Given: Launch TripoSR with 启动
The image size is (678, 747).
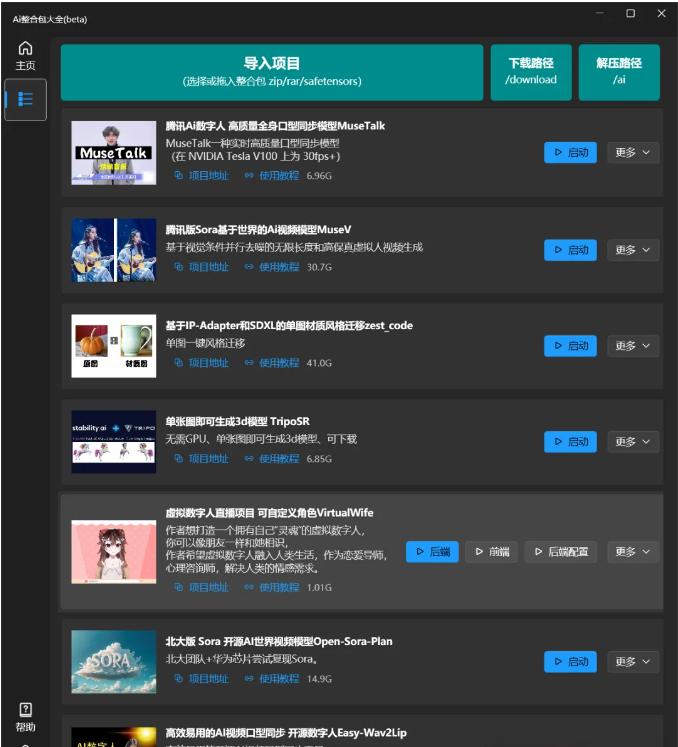Looking at the screenshot, I should [570, 442].
